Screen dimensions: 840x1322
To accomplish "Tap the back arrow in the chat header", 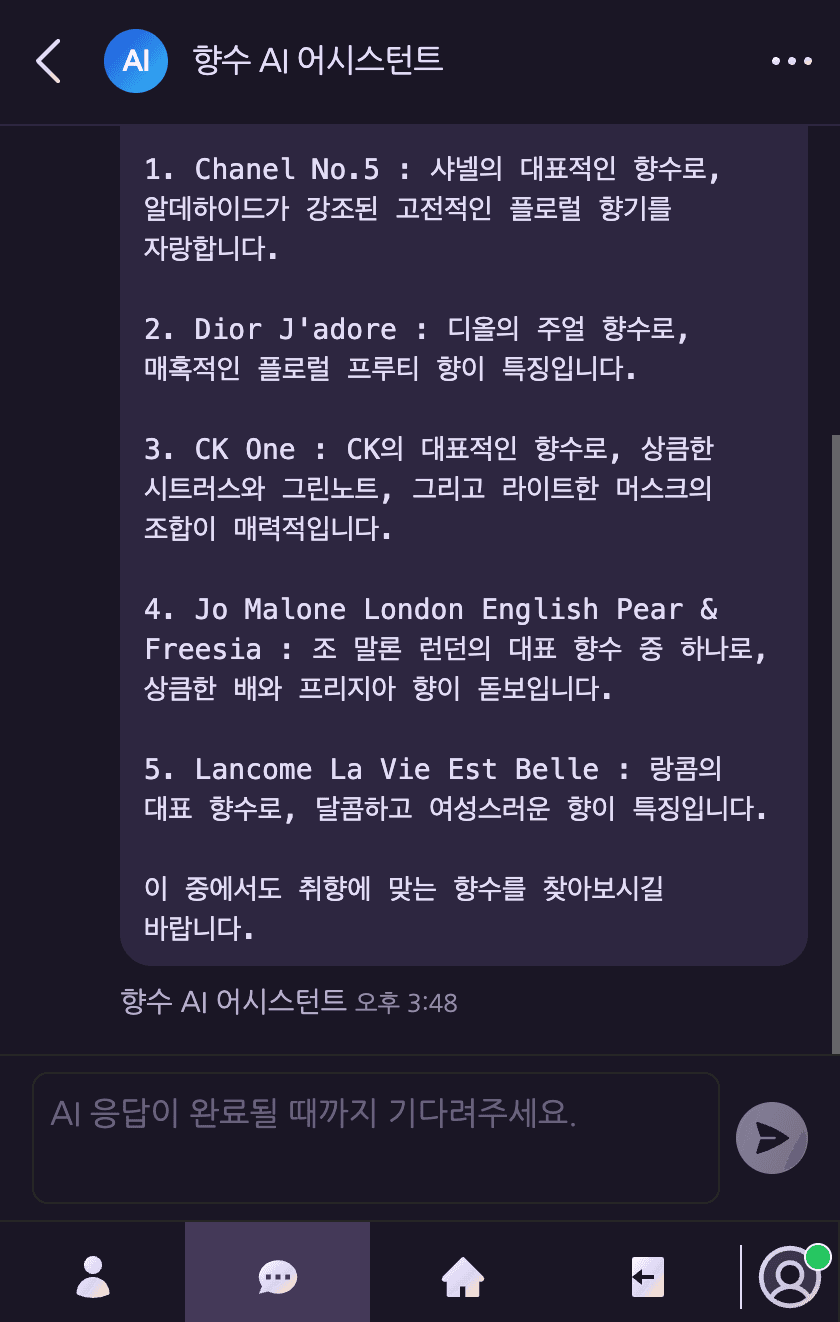I will tap(47, 61).
